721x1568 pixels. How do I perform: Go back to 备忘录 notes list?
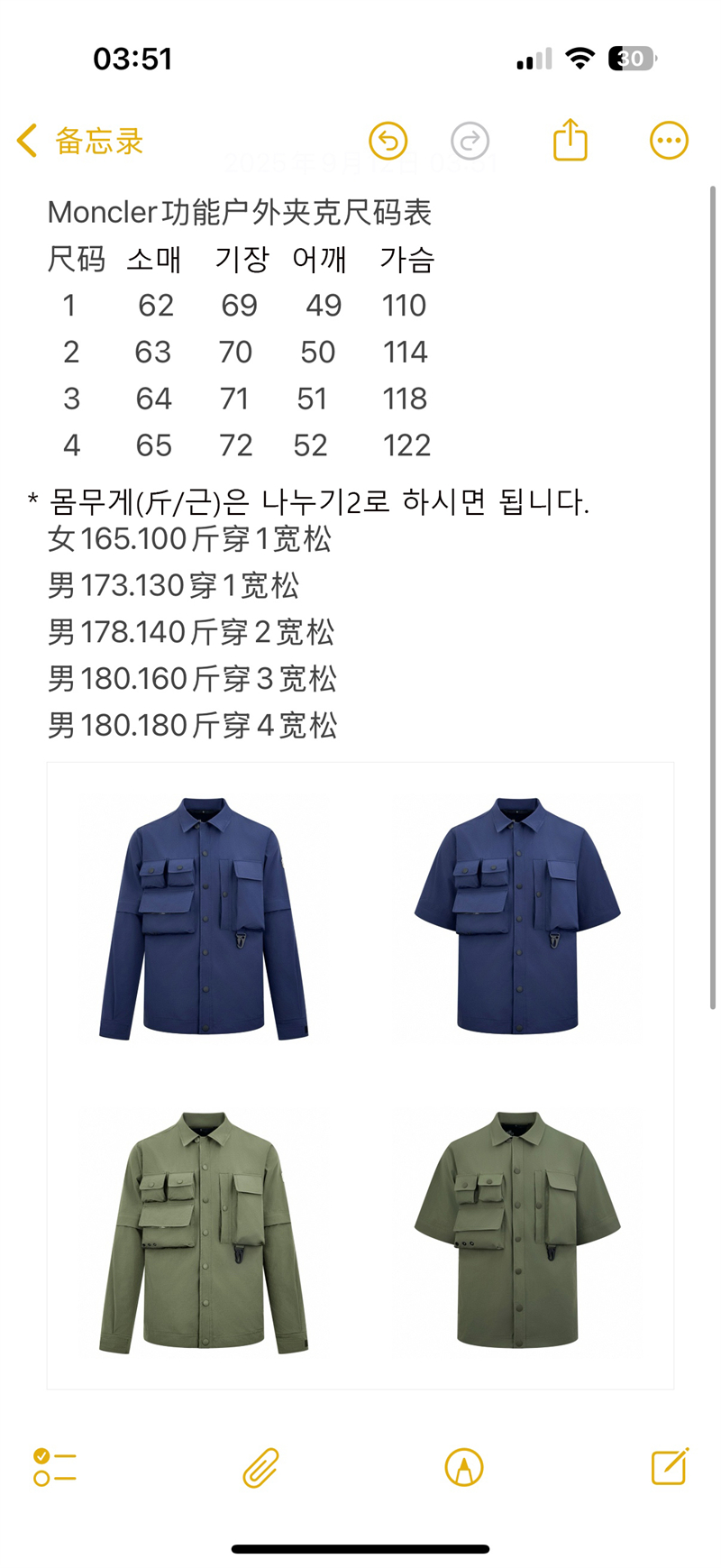click(80, 141)
